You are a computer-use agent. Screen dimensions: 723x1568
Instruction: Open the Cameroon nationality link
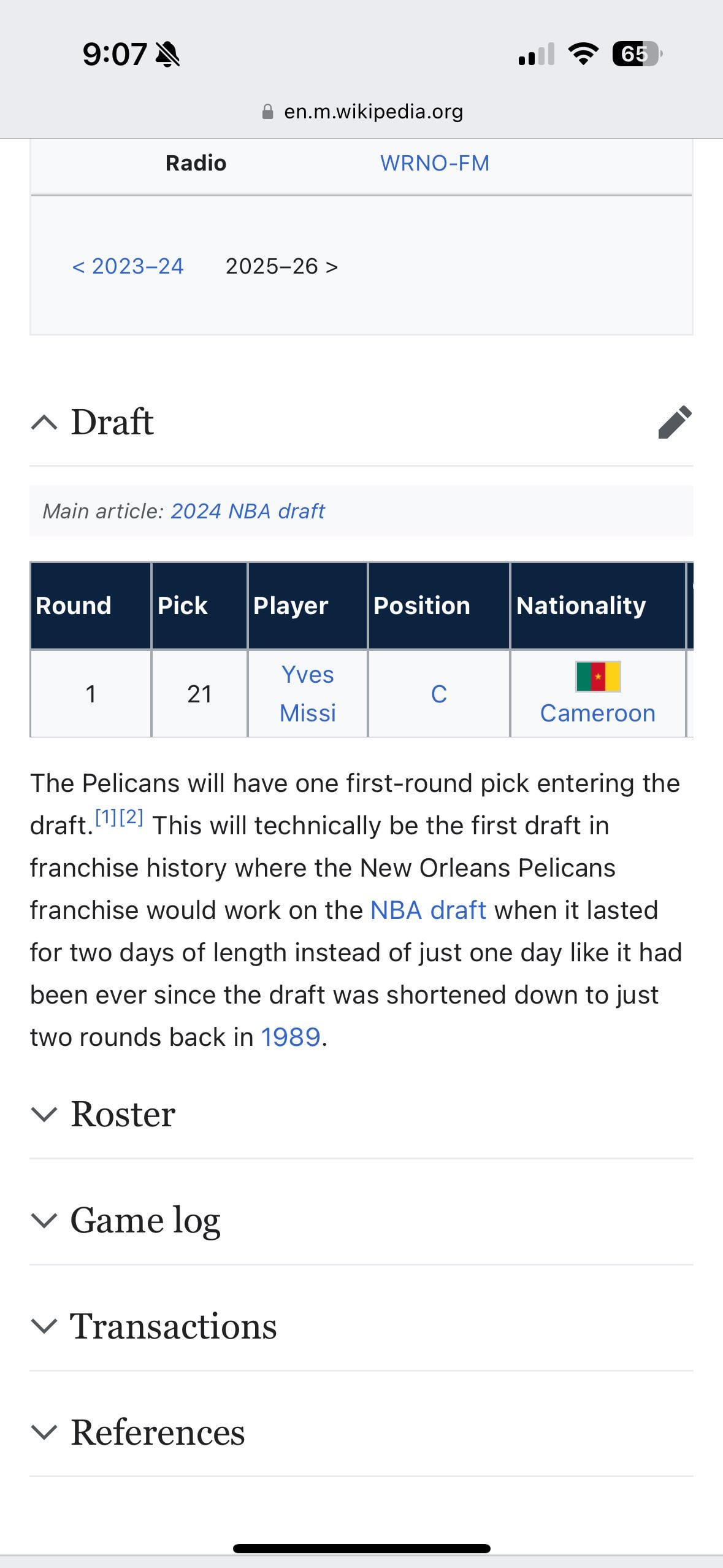click(x=597, y=713)
